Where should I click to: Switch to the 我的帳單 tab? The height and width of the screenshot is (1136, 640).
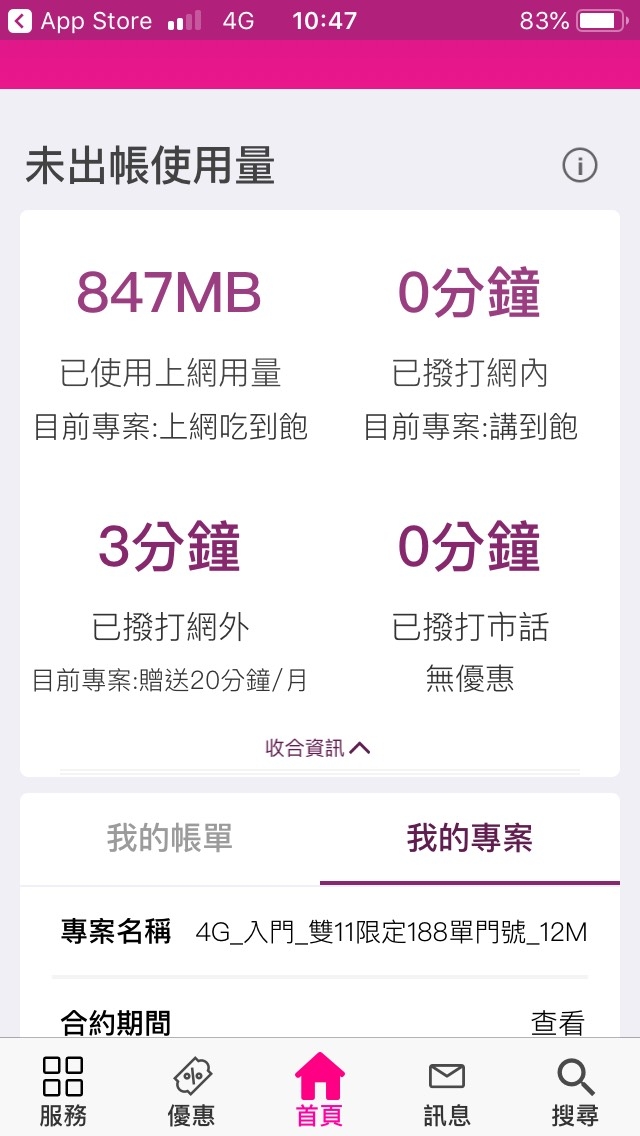click(170, 838)
